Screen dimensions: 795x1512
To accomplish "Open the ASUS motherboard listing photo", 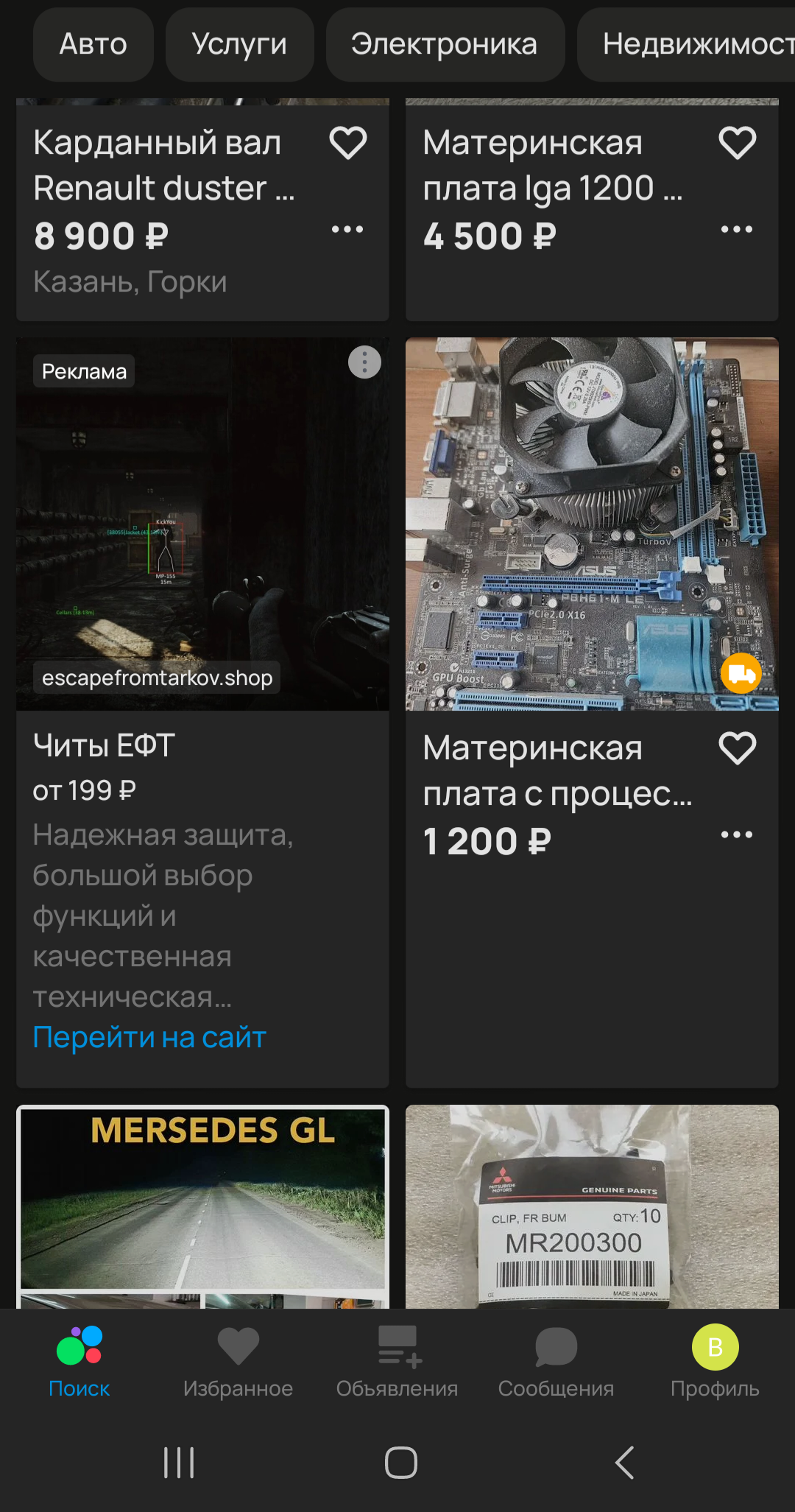I will [591, 524].
